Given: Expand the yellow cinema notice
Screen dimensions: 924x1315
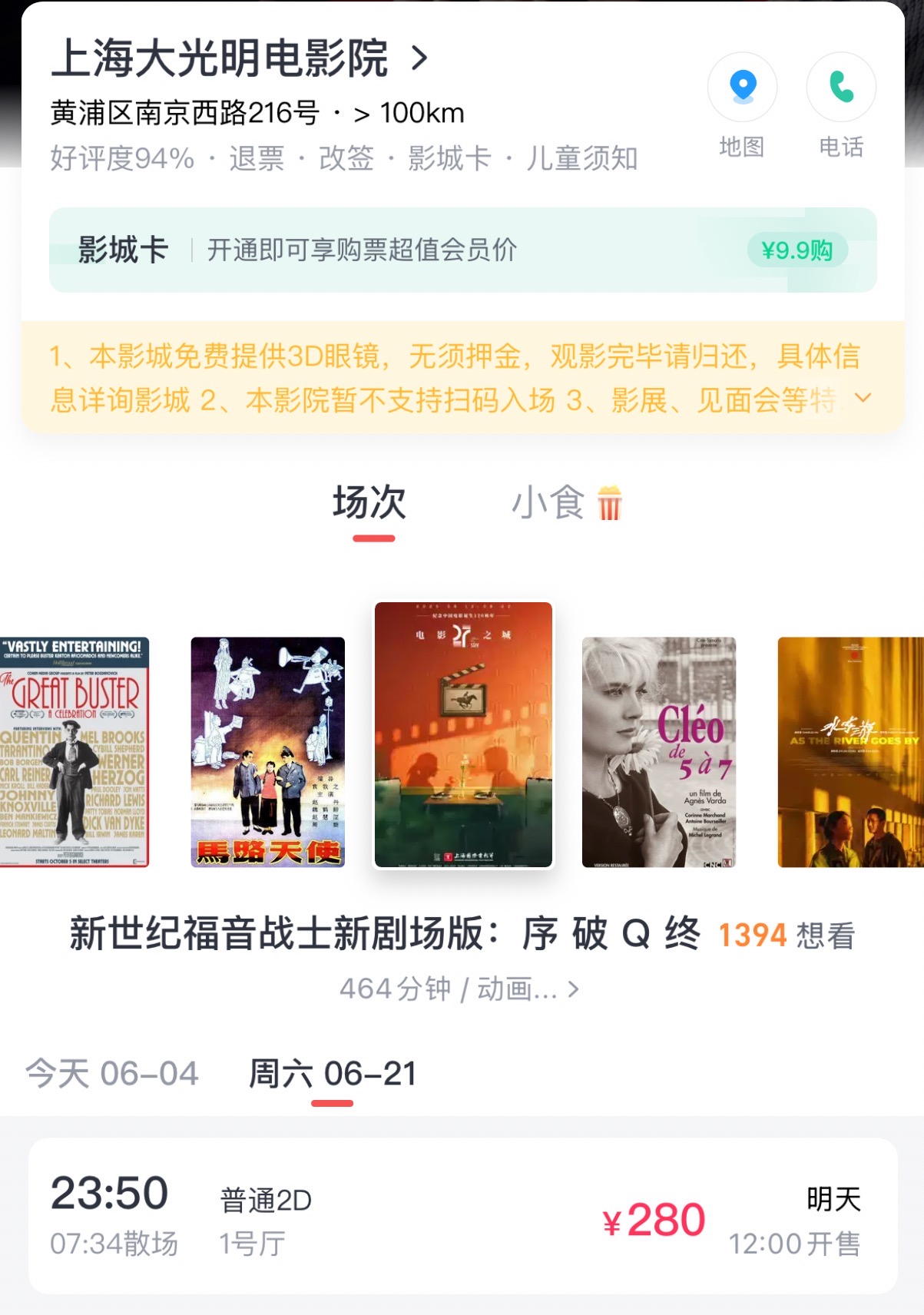Looking at the screenshot, I should tap(863, 398).
